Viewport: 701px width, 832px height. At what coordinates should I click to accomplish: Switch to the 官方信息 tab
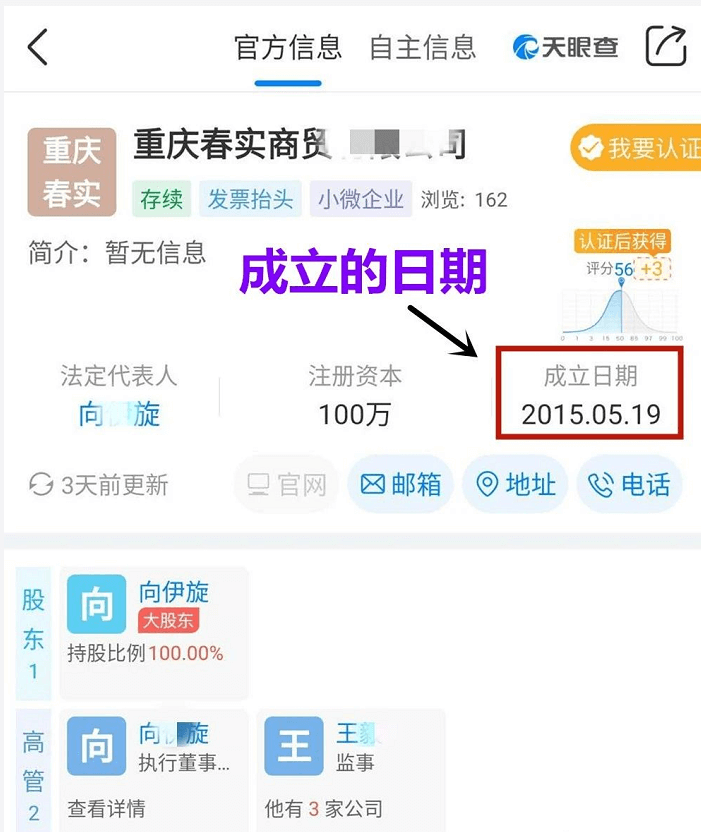pyautogui.click(x=288, y=47)
